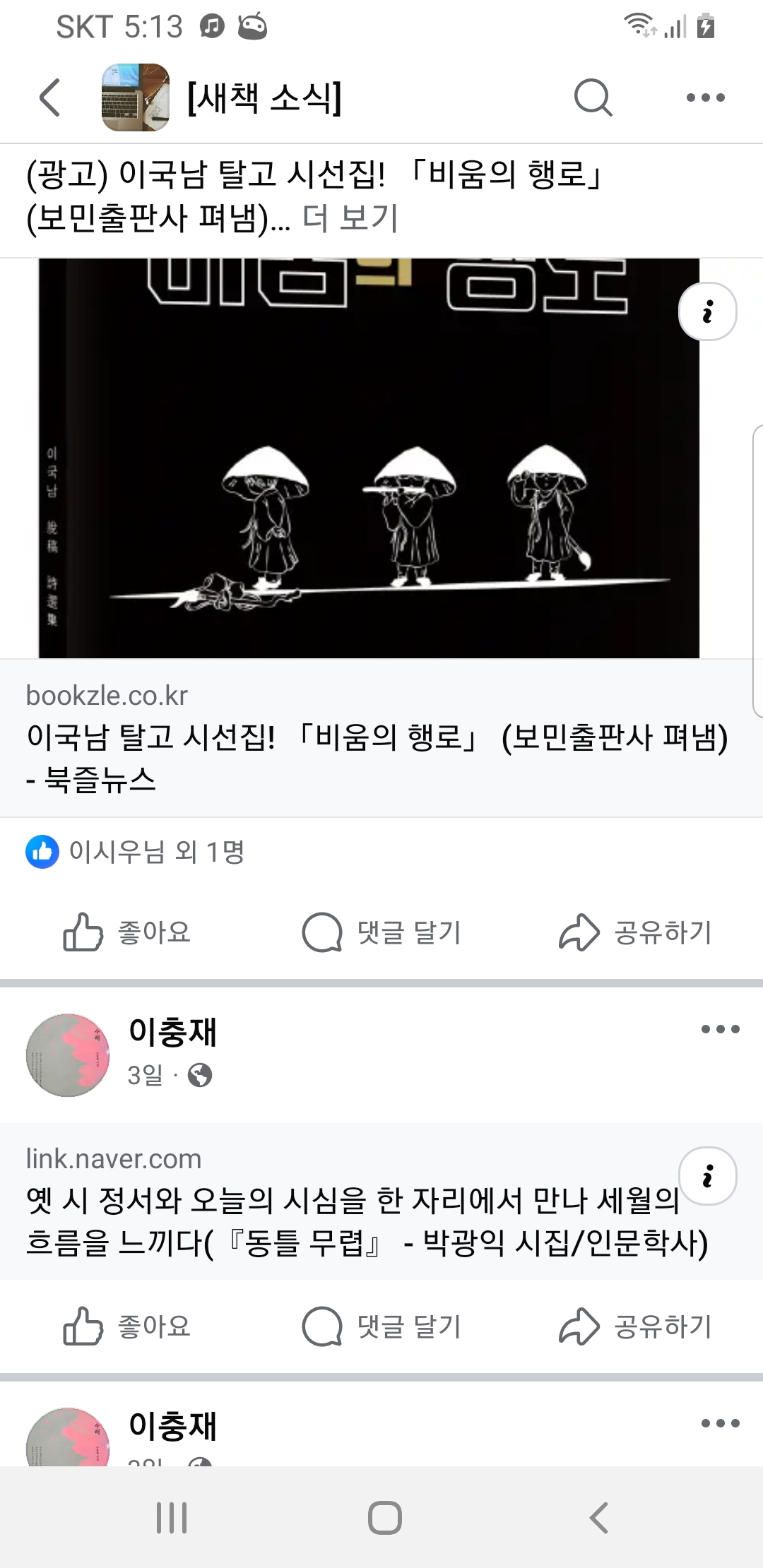Go back from the 새책 소식 group
763x1568 pixels.
coord(50,97)
